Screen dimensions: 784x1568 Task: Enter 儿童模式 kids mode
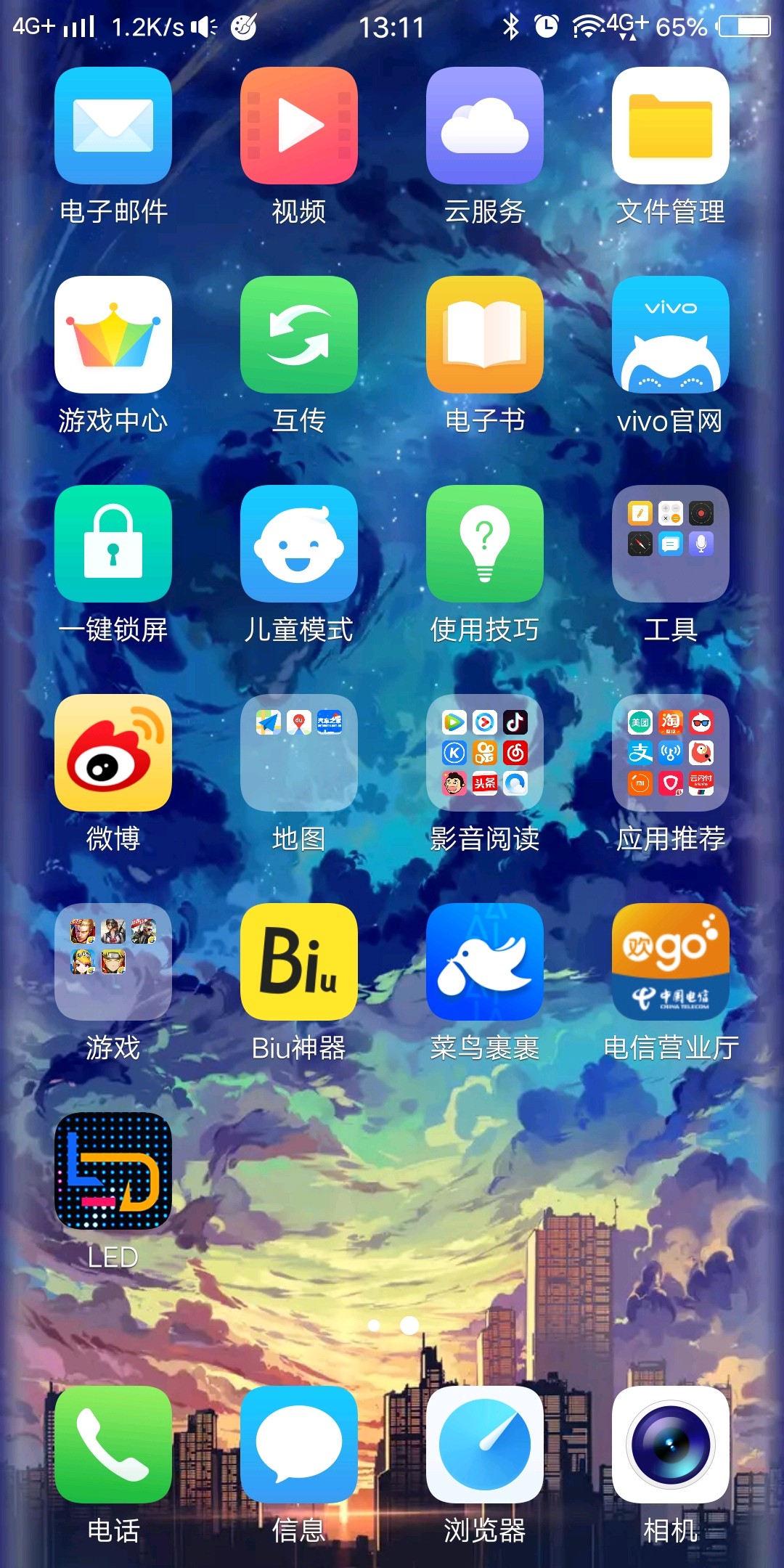coord(299,544)
